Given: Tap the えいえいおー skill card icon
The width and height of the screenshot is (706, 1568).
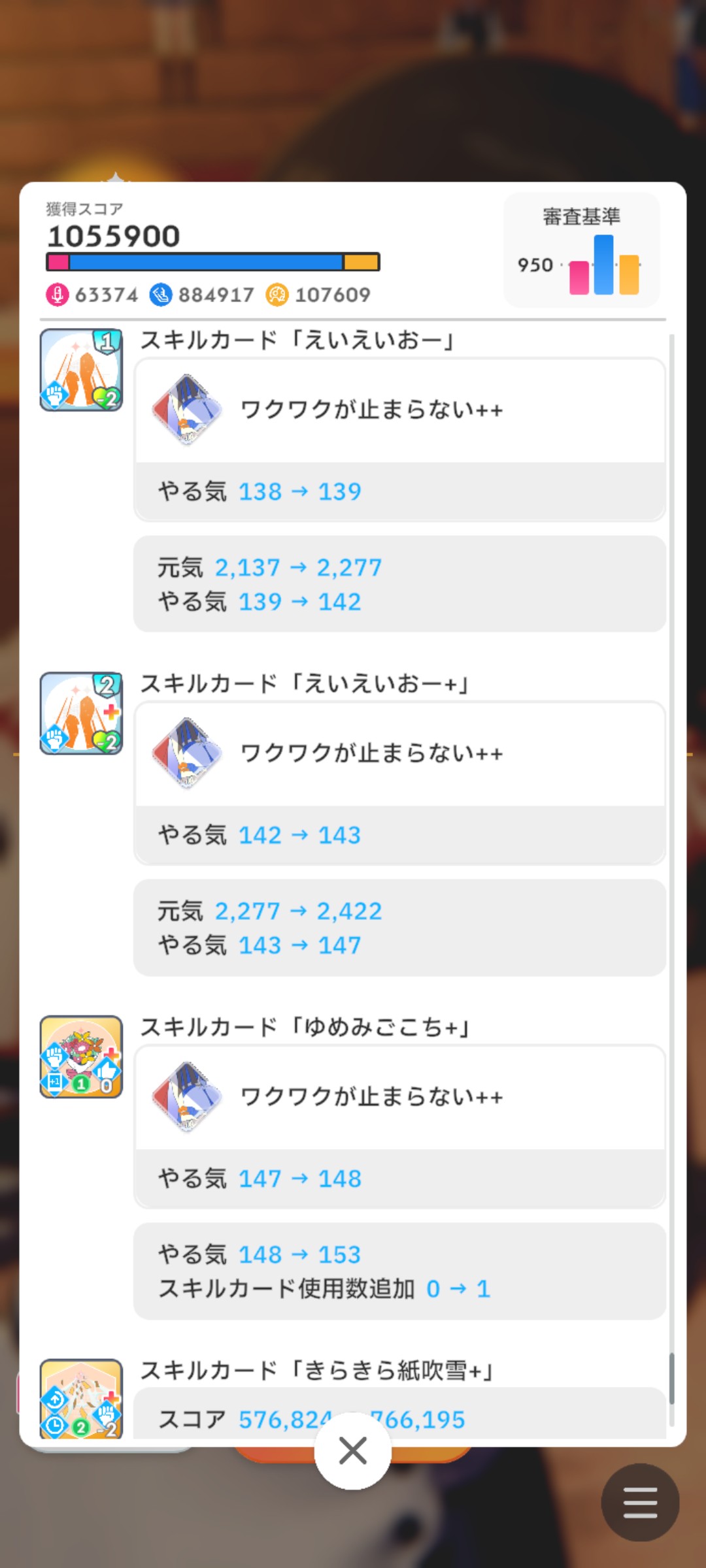Looking at the screenshot, I should [x=81, y=370].
